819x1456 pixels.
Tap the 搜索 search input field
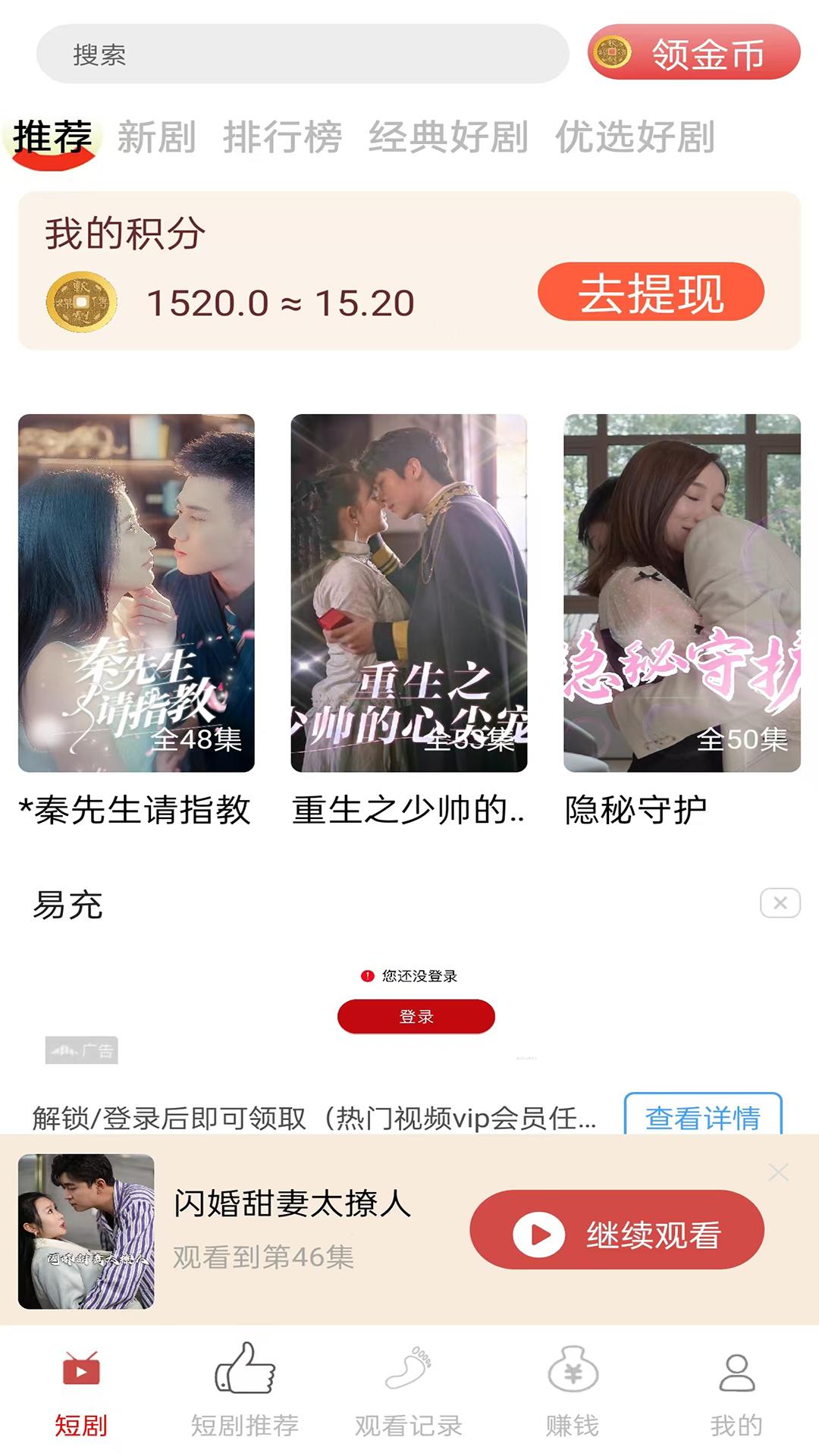pyautogui.click(x=303, y=54)
